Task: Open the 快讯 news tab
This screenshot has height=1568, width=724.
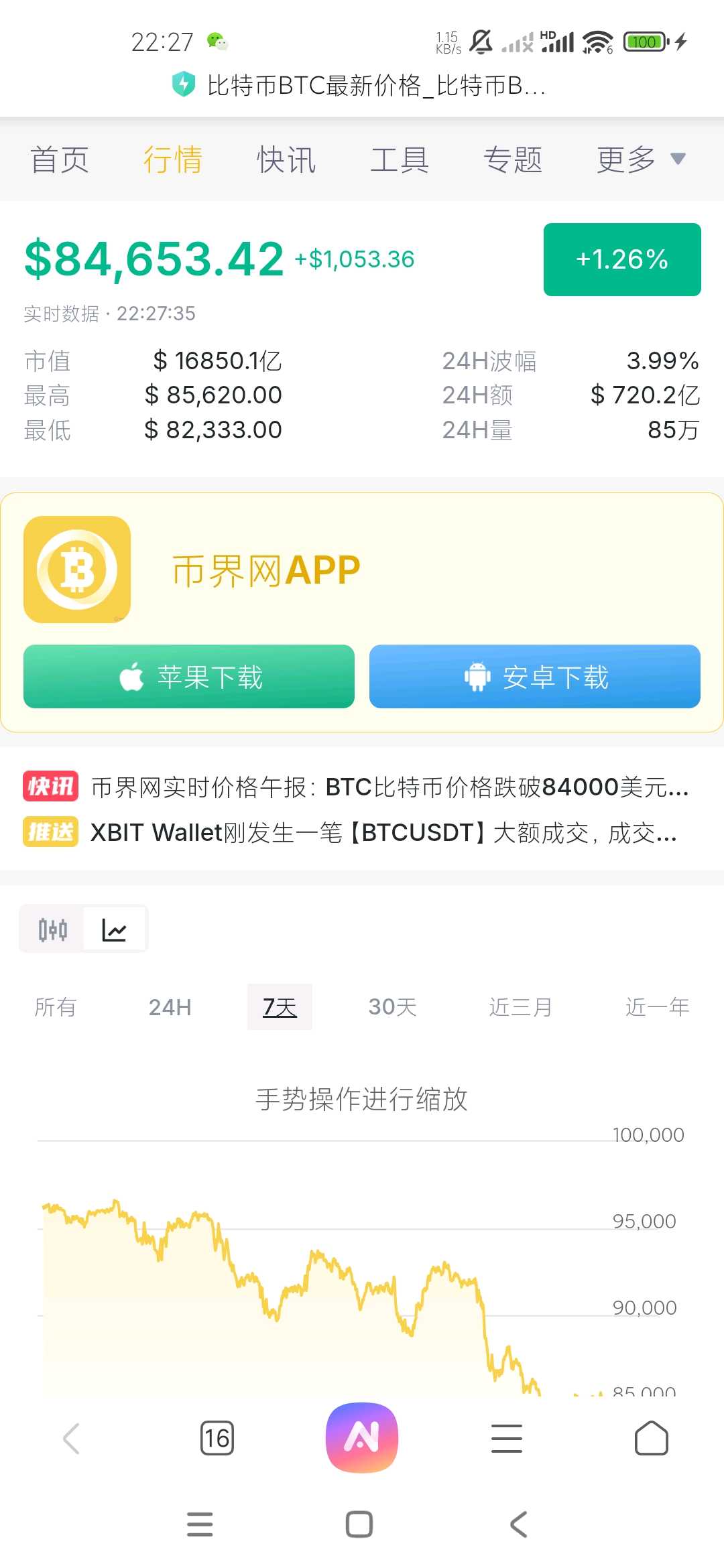Action: (286, 159)
